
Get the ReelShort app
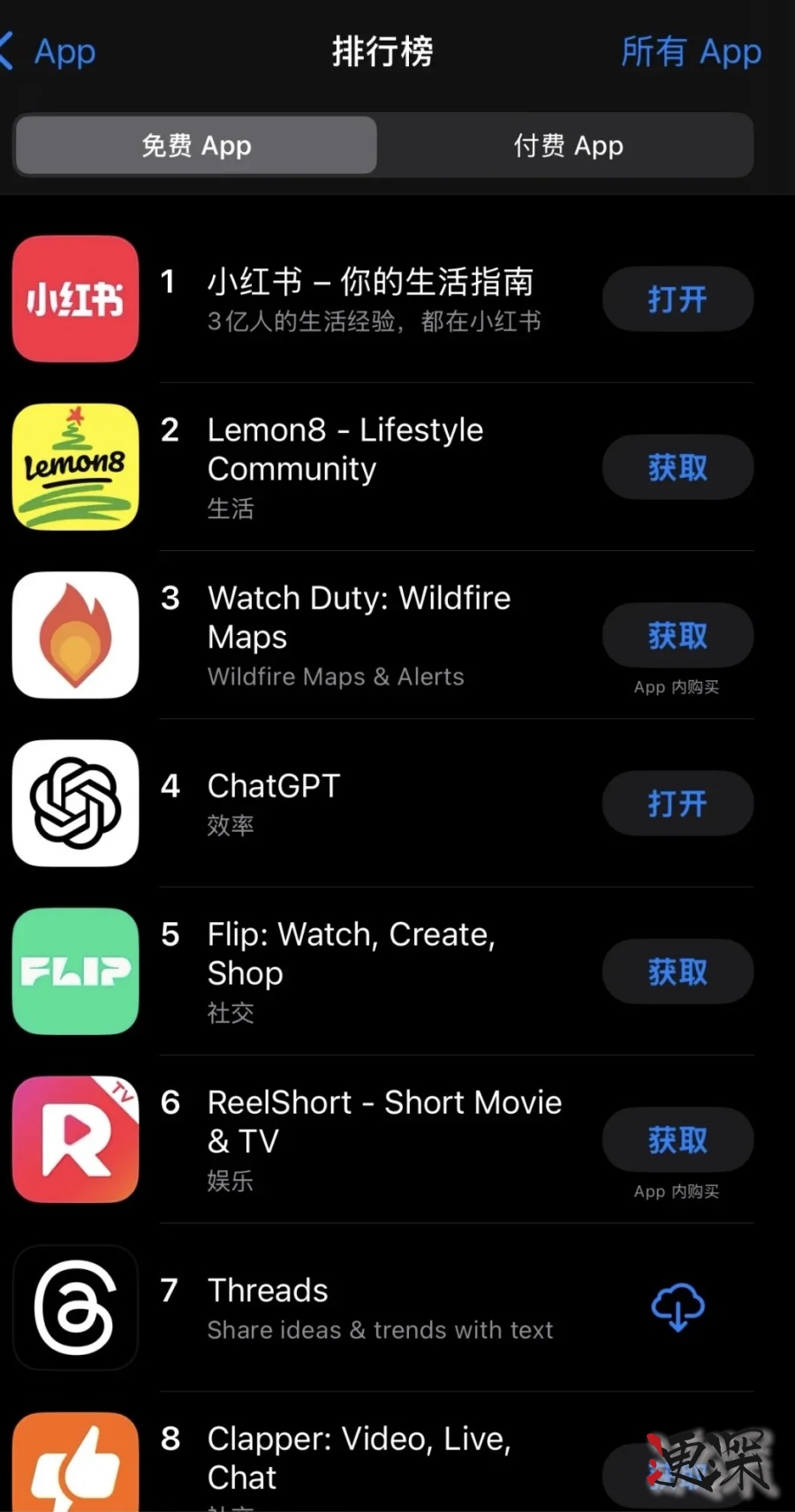(x=678, y=1139)
